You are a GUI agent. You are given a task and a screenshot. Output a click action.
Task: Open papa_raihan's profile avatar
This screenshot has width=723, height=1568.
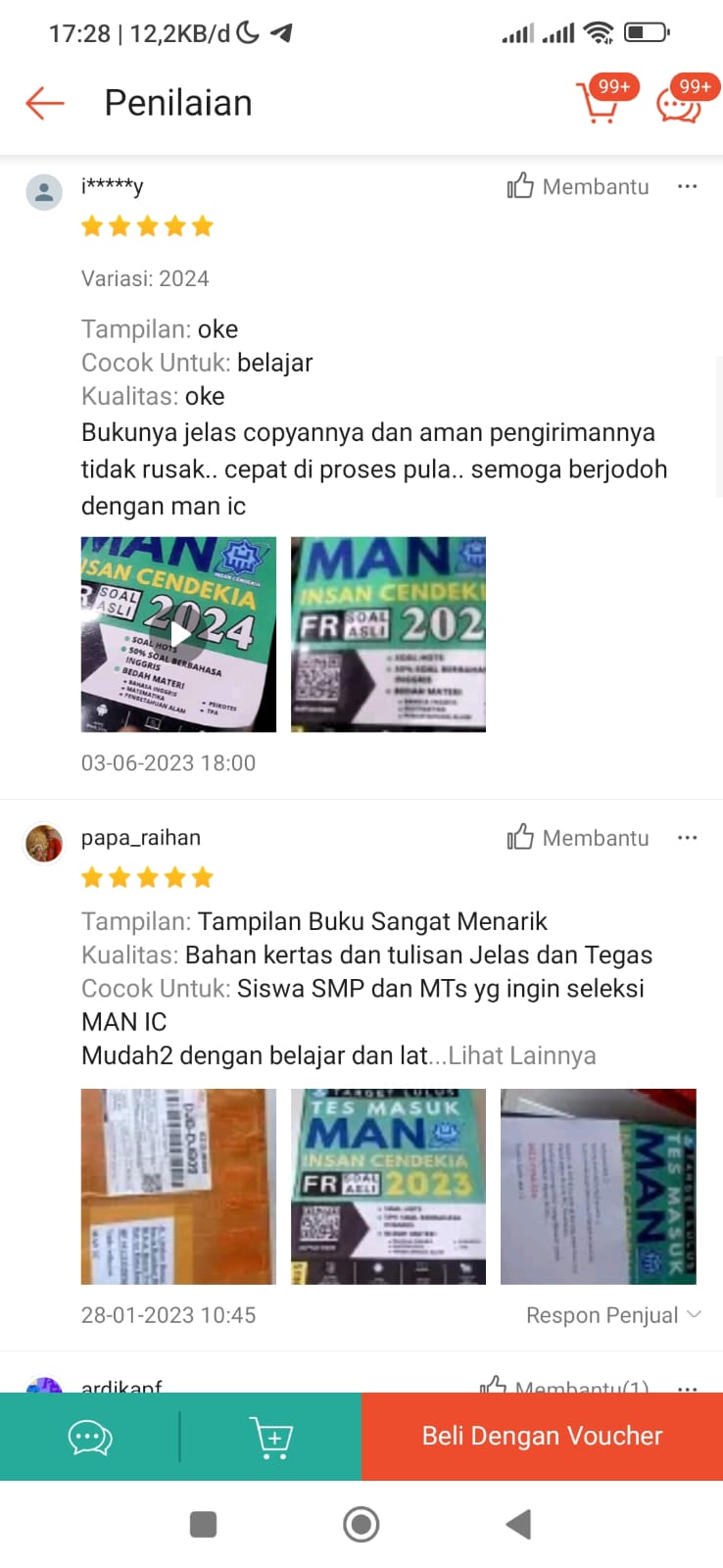point(44,843)
